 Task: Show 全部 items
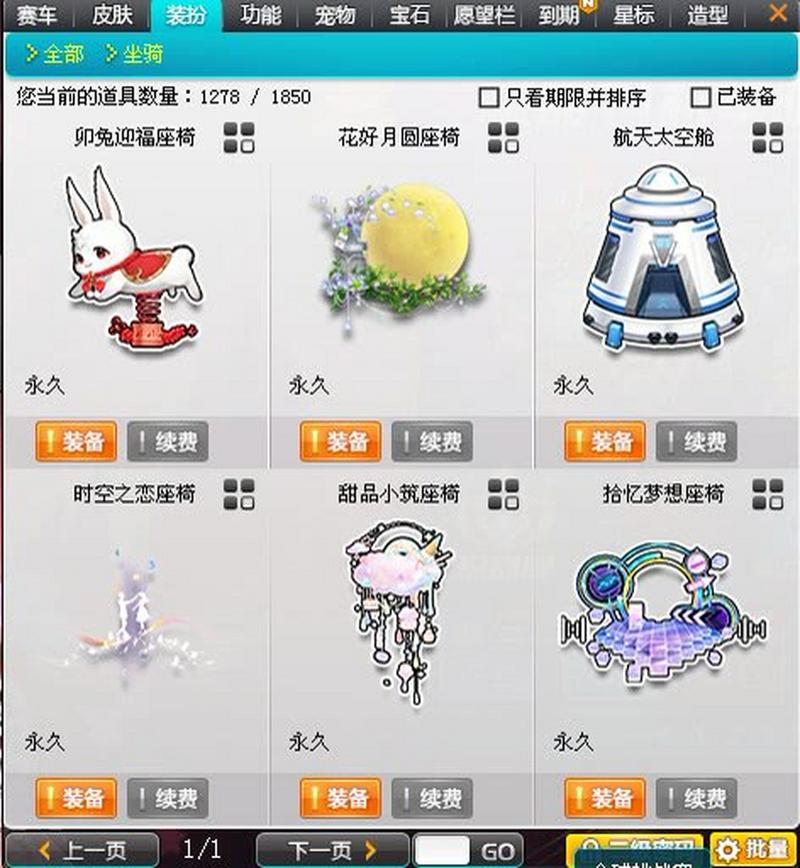tap(55, 54)
